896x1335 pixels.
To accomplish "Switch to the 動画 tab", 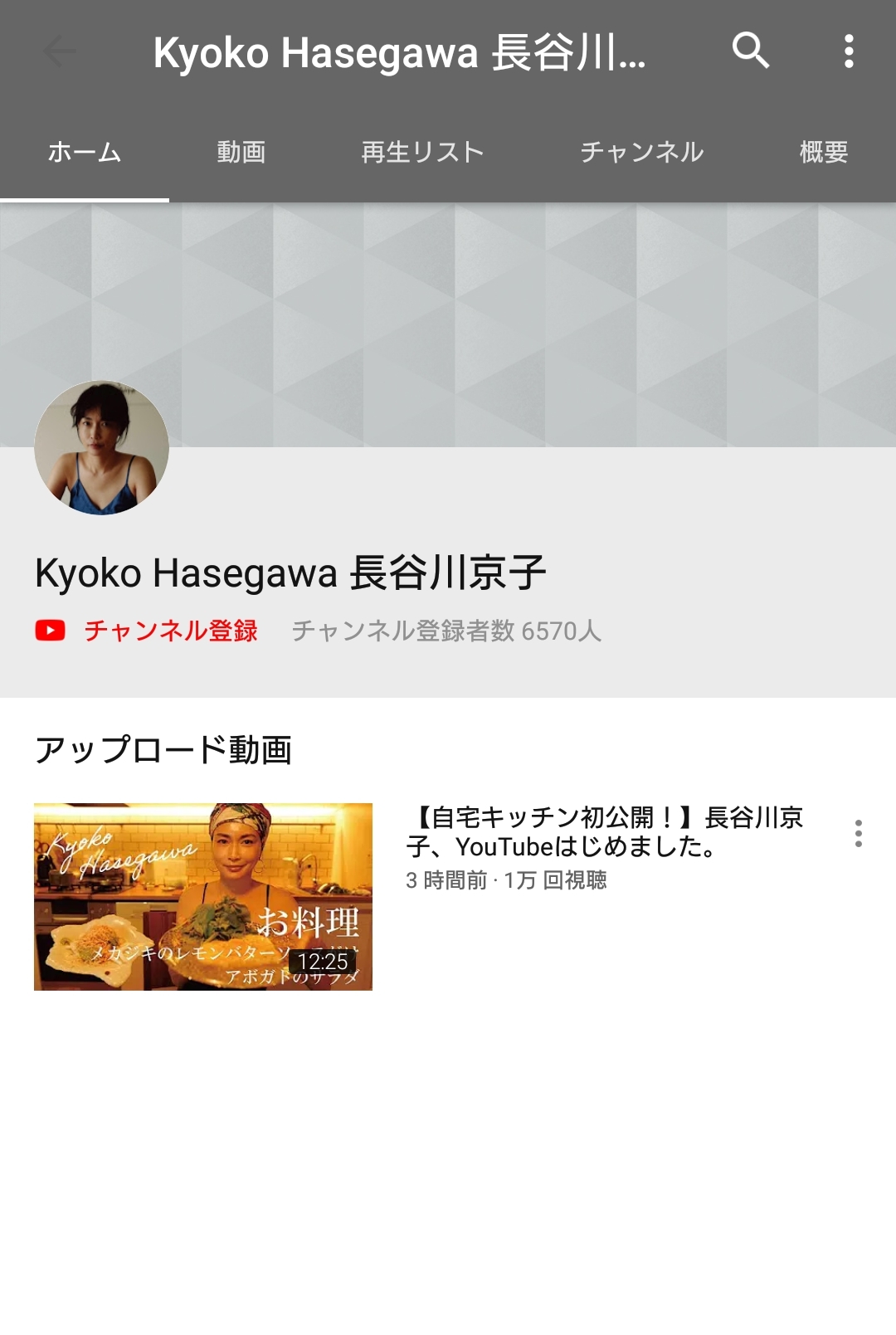I will click(x=241, y=153).
